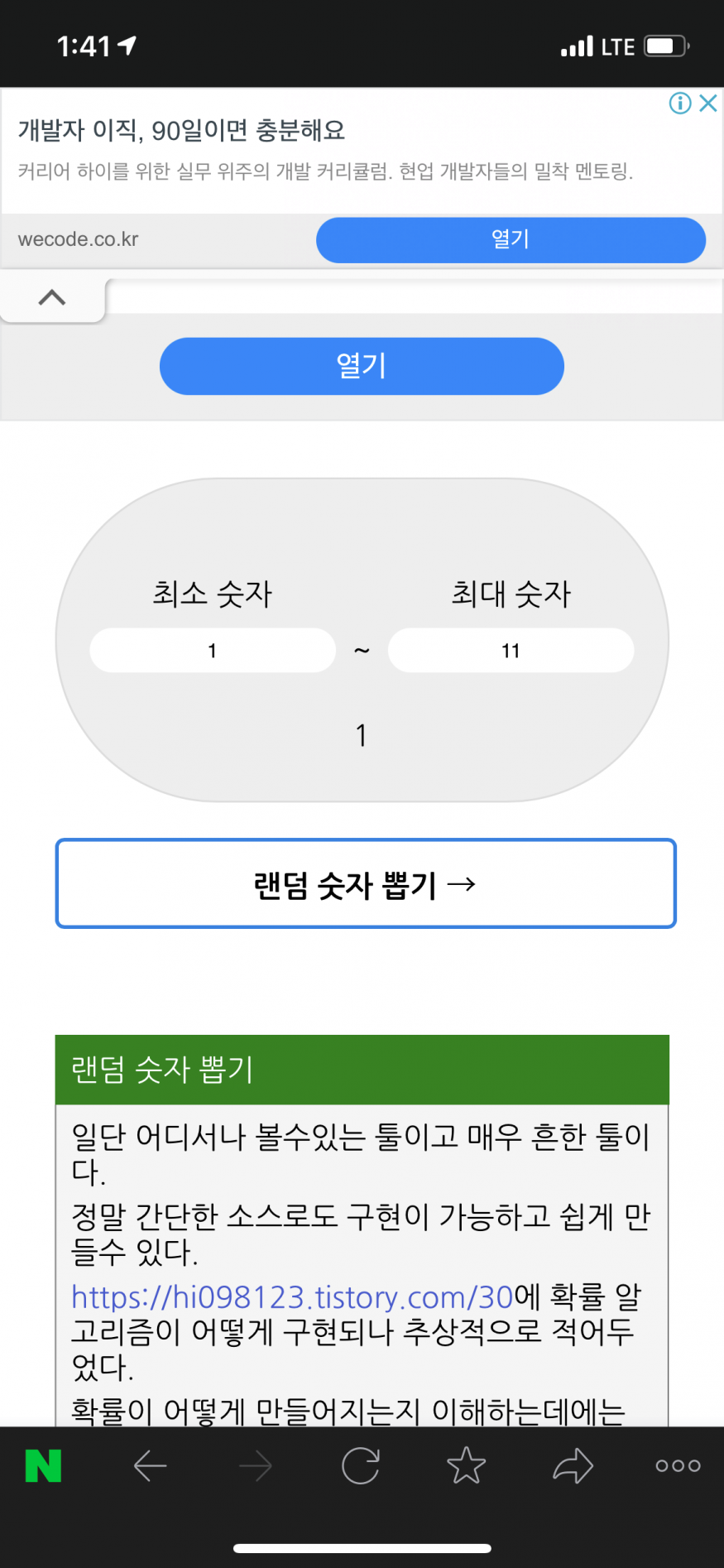
Task: Go back to the previous page
Action: tap(150, 1466)
